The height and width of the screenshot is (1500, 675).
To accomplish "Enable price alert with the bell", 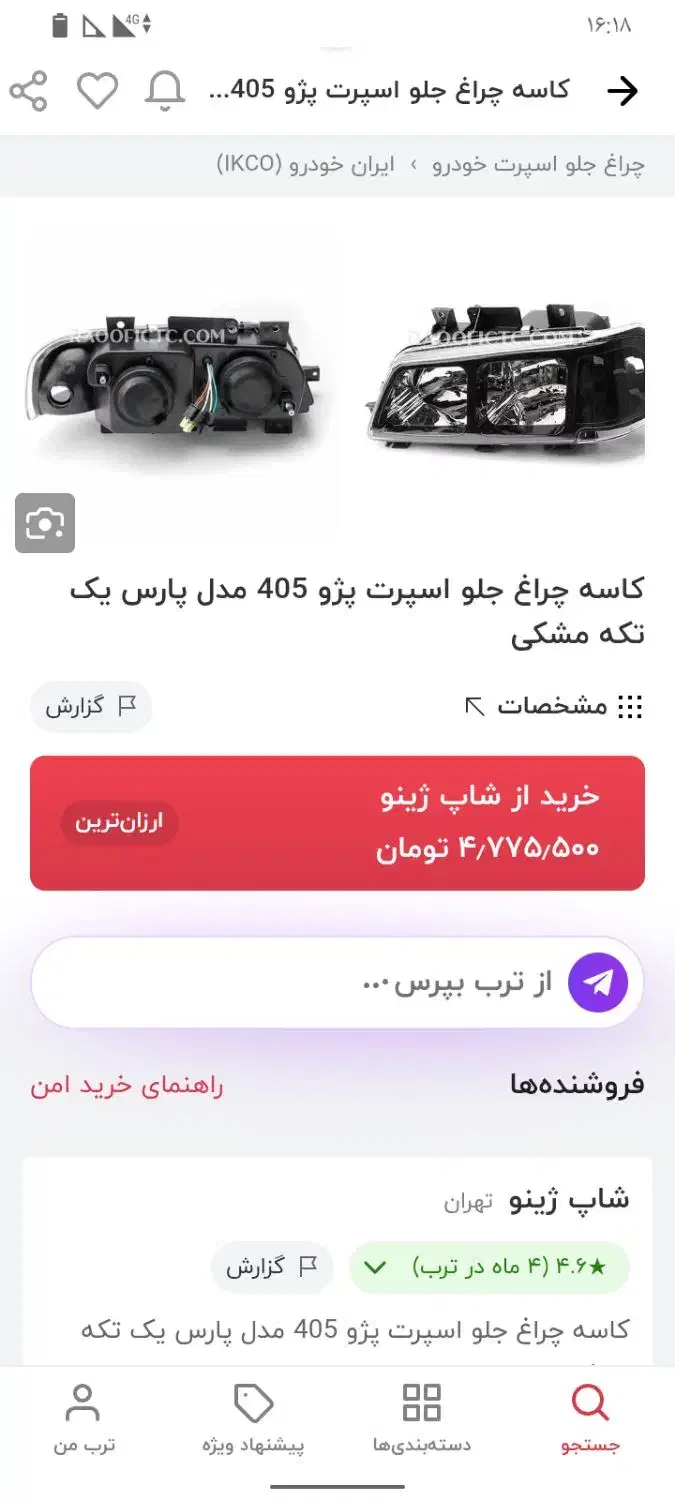I will pos(165,91).
